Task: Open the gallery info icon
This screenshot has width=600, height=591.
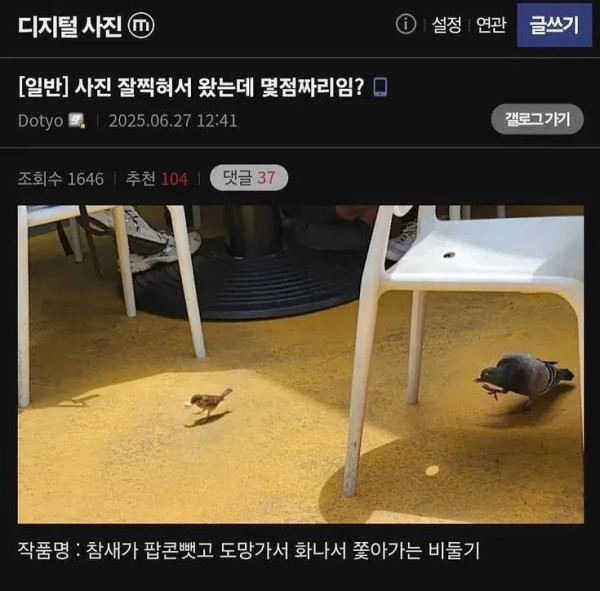Action: [x=405, y=25]
